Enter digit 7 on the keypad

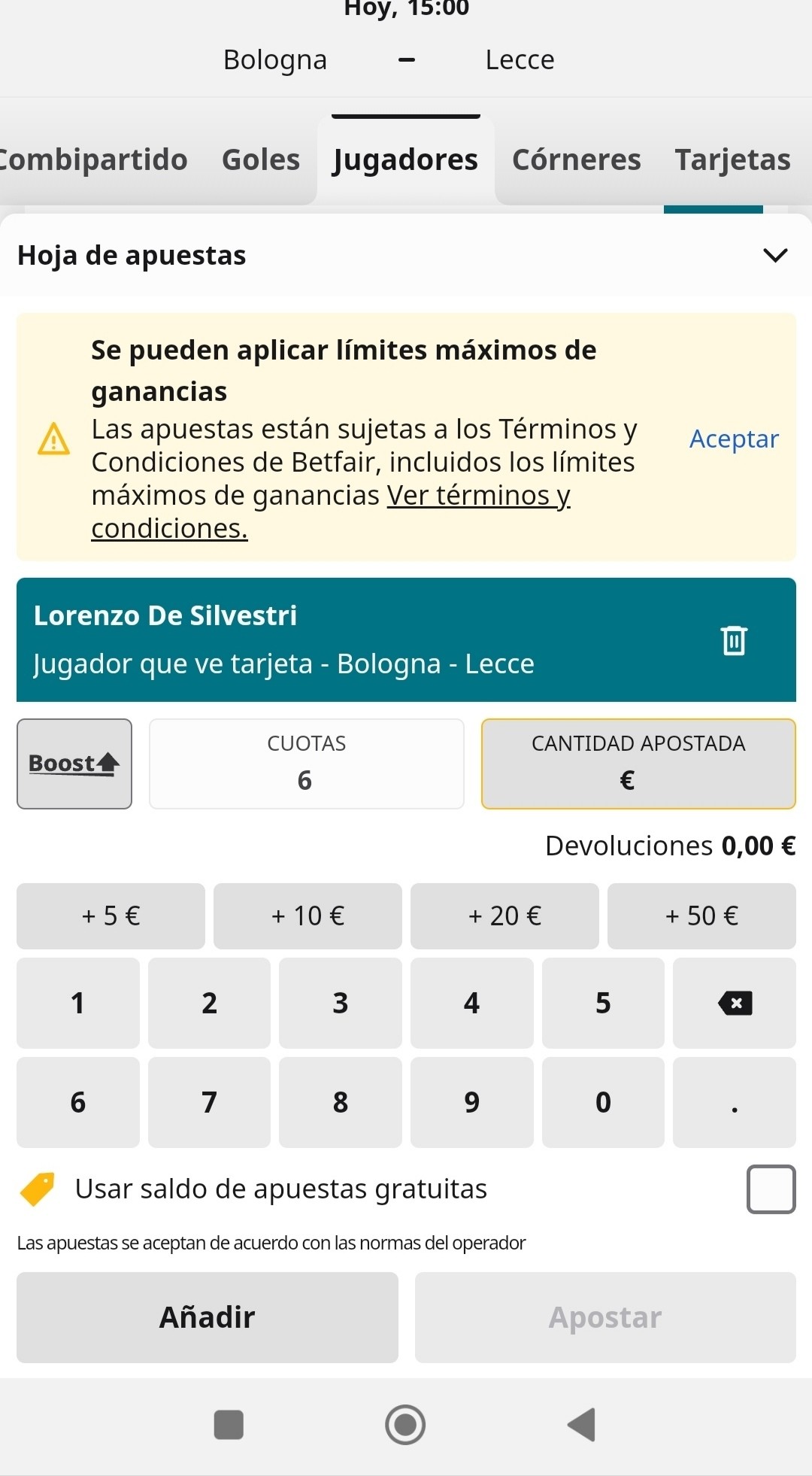[209, 1102]
